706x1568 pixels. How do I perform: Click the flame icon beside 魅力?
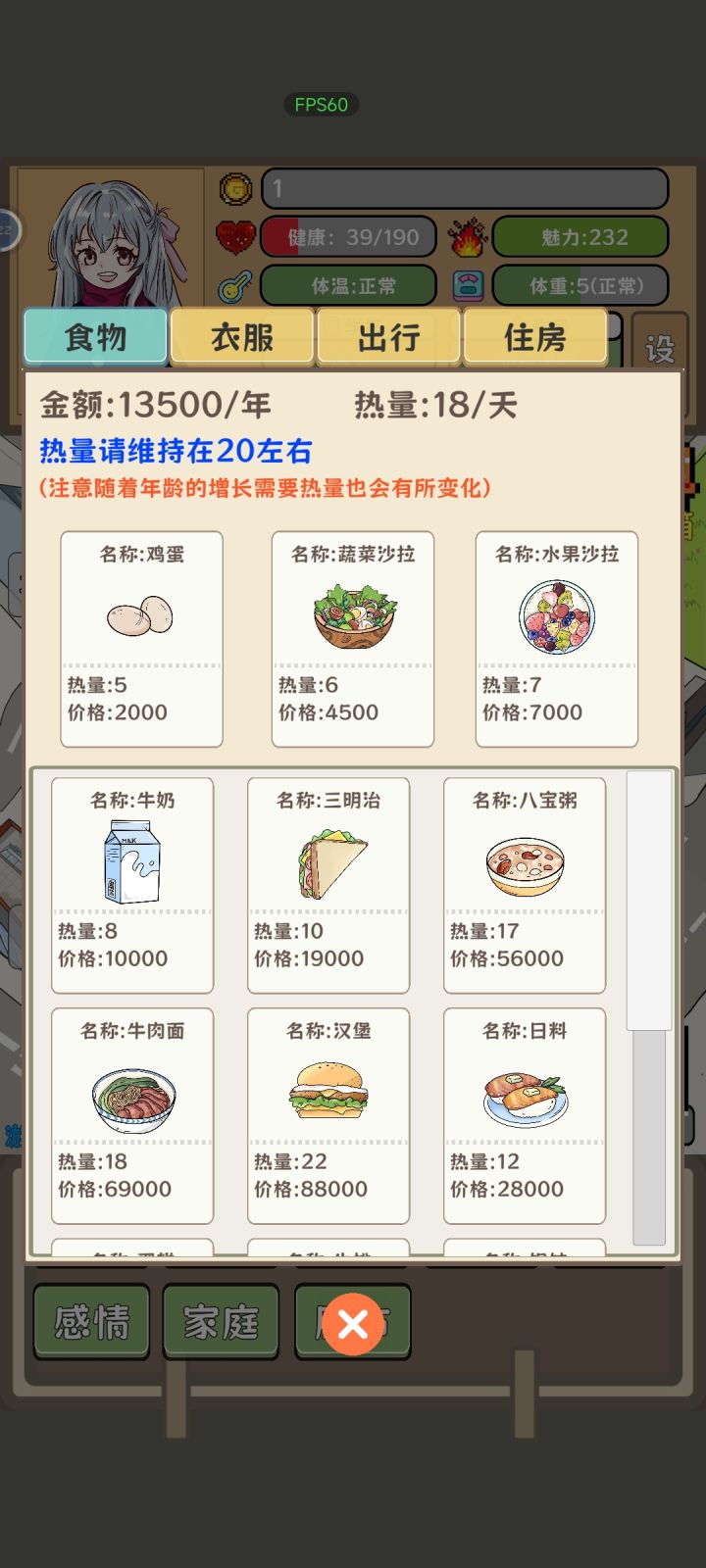pyautogui.click(x=470, y=235)
